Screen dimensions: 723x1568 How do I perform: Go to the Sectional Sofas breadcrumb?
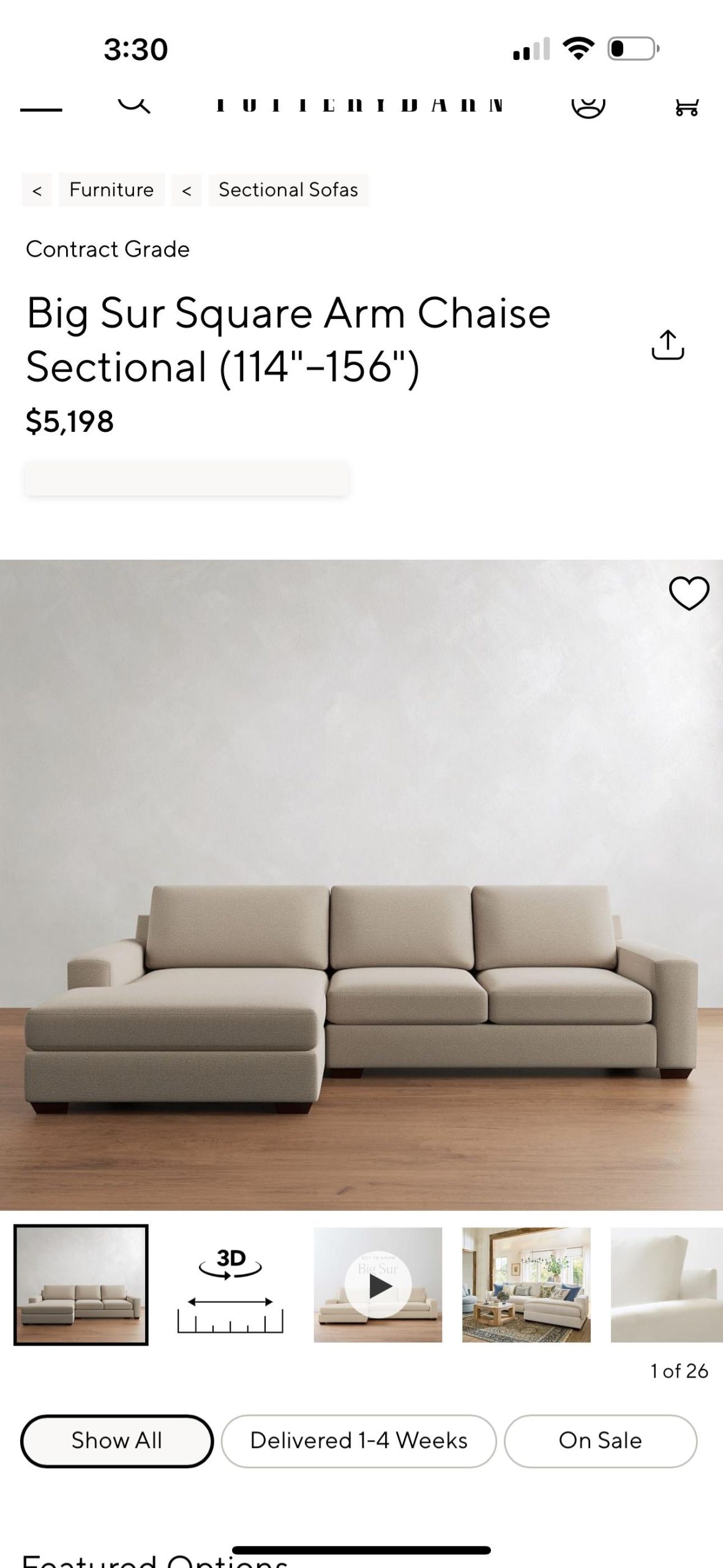coord(288,190)
